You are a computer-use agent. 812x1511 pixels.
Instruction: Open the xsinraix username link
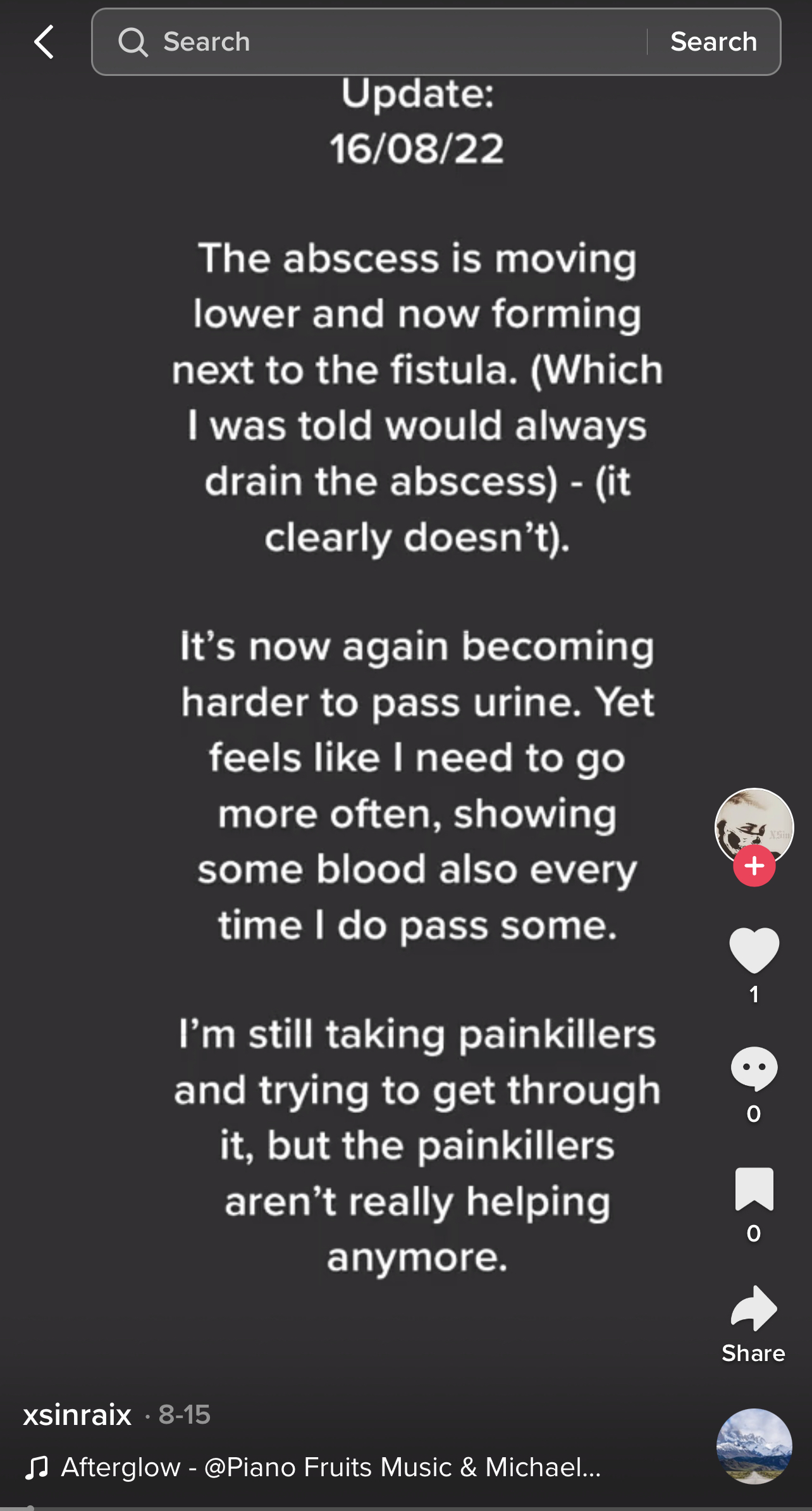tap(77, 1415)
